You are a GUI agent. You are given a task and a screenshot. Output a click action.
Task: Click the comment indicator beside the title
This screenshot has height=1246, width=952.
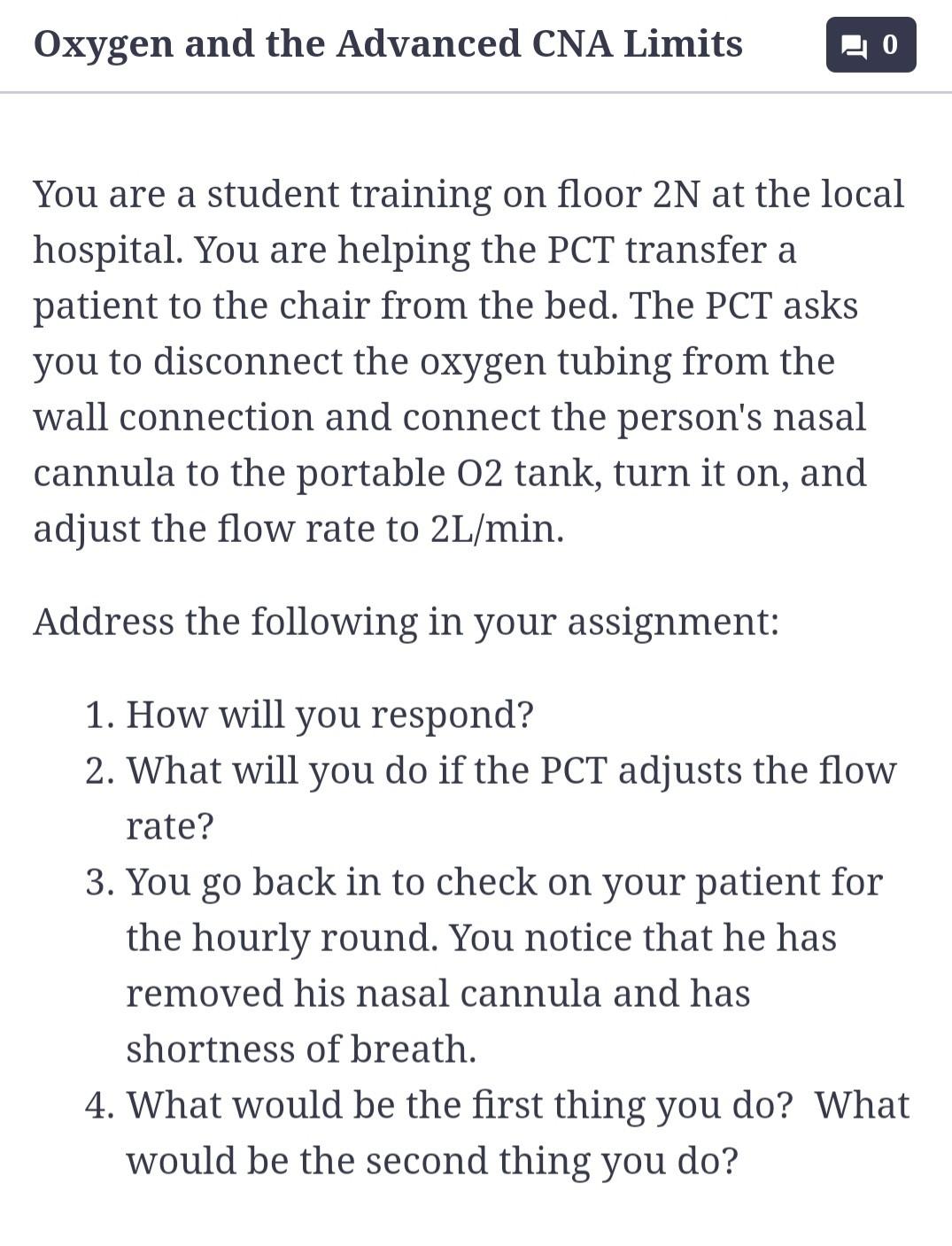[871, 44]
